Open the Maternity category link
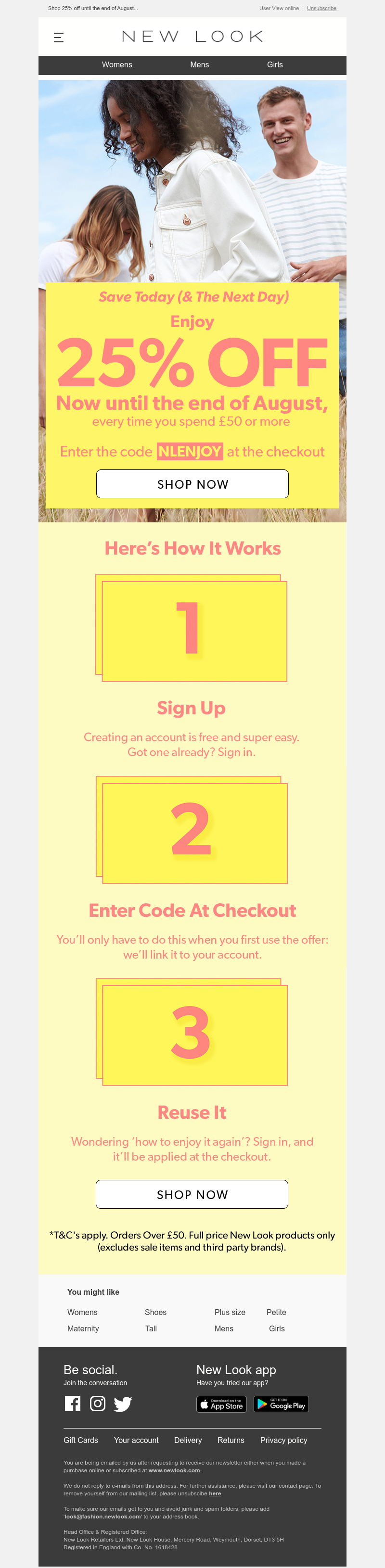Screen dimensions: 385x1568 pos(83,1329)
